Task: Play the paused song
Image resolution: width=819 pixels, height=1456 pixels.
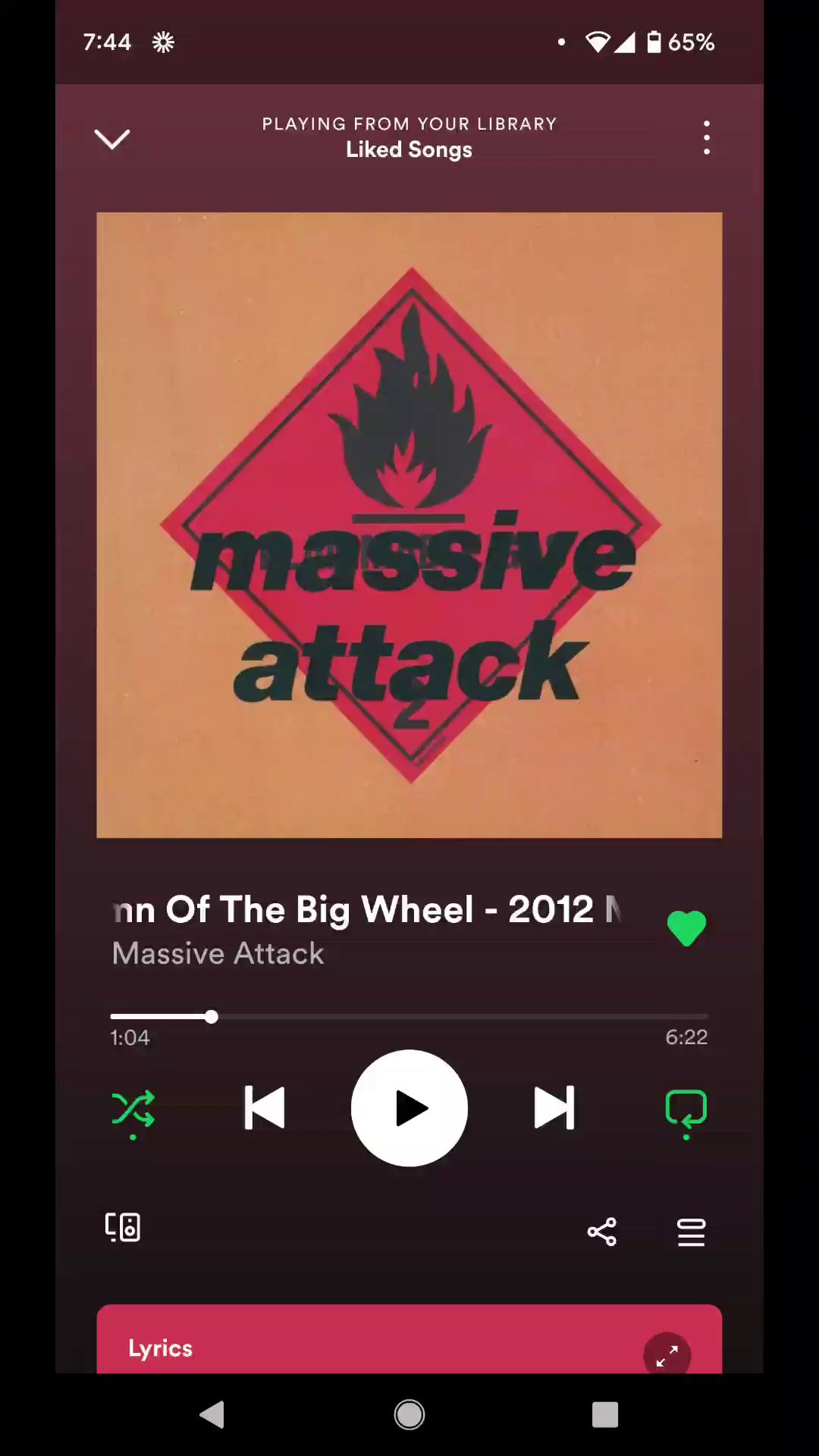Action: (409, 1108)
